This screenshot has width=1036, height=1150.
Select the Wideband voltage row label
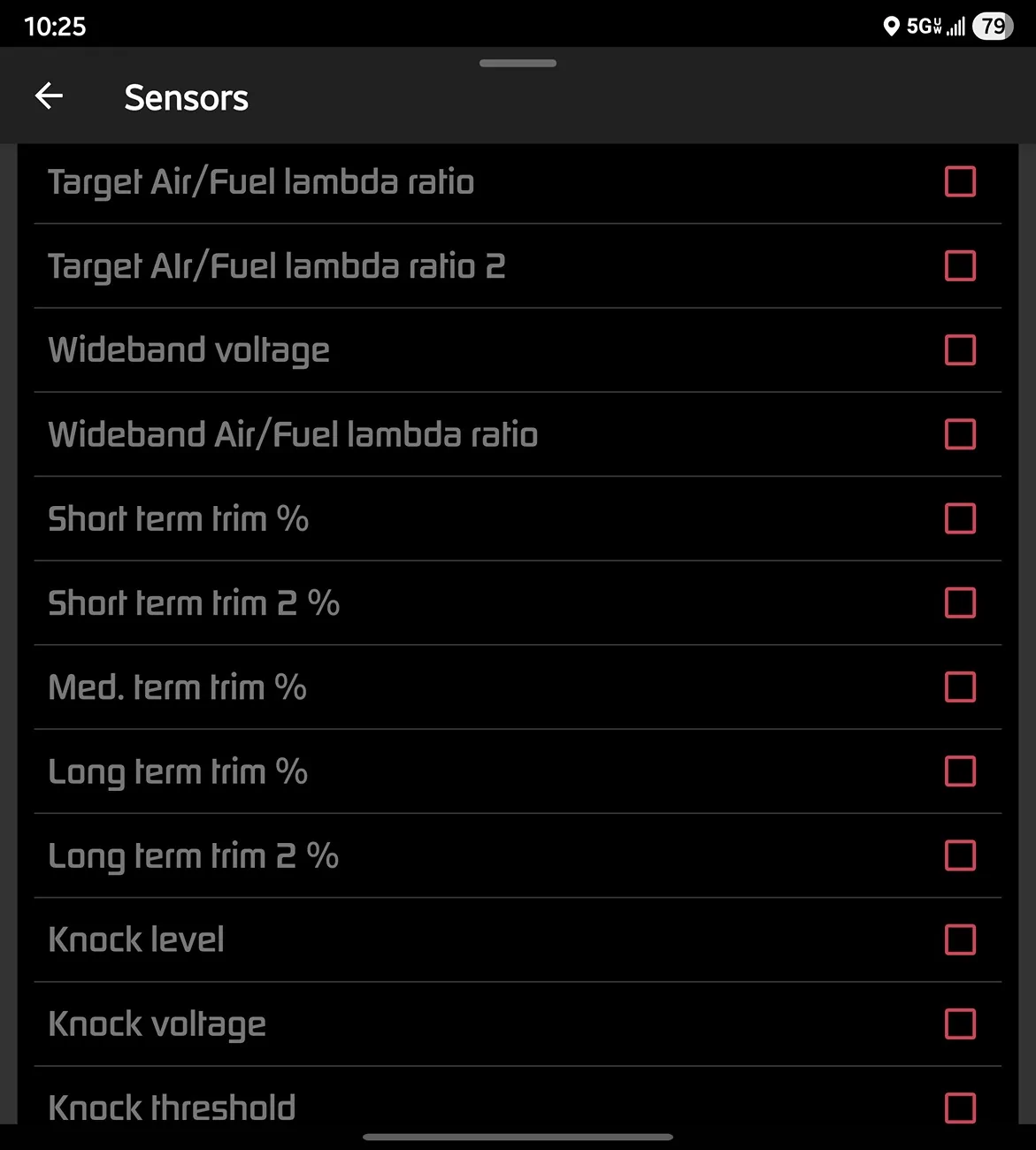188,350
